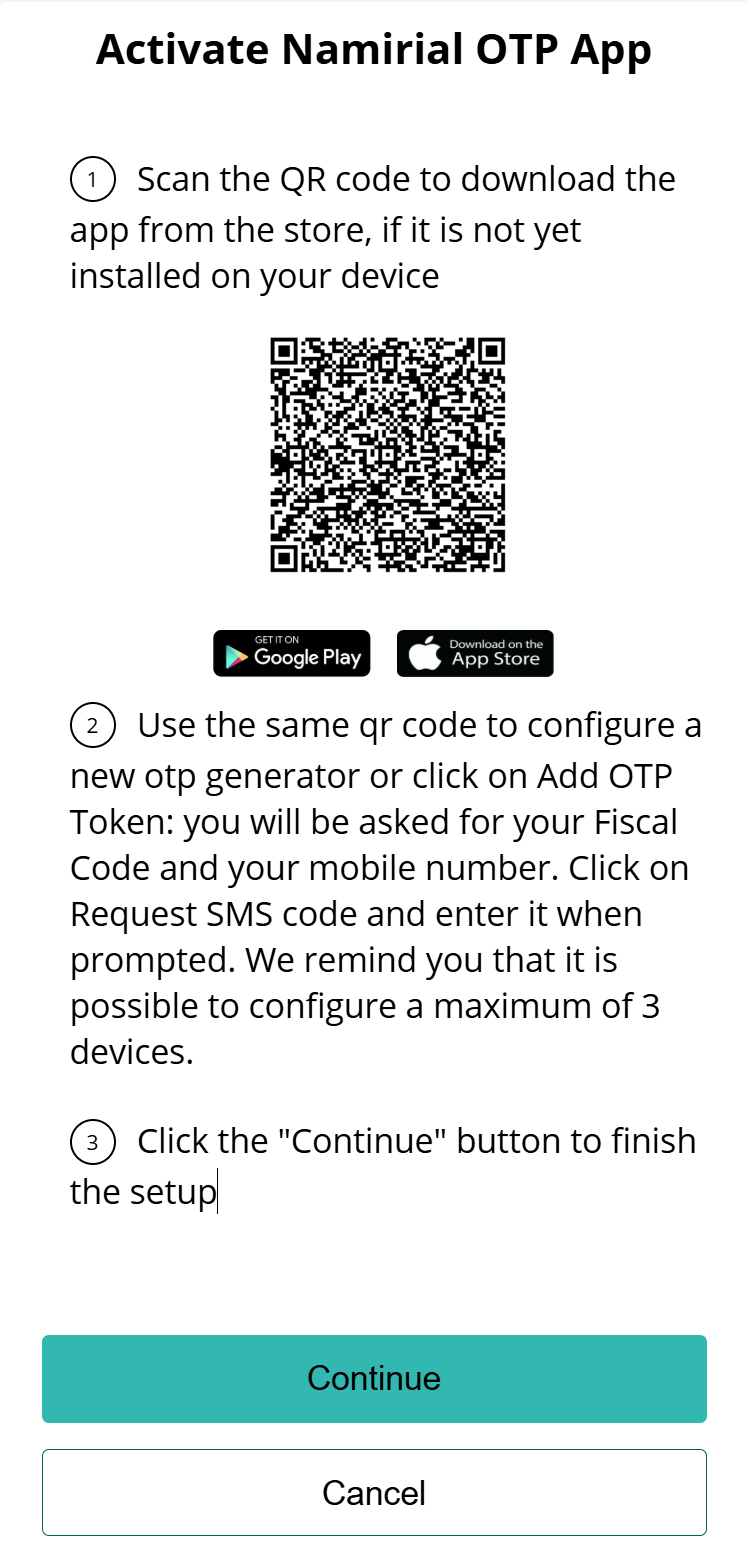Image resolution: width=748 pixels, height=1565 pixels.
Task: Open the App Store download badge
Action: [x=475, y=654]
